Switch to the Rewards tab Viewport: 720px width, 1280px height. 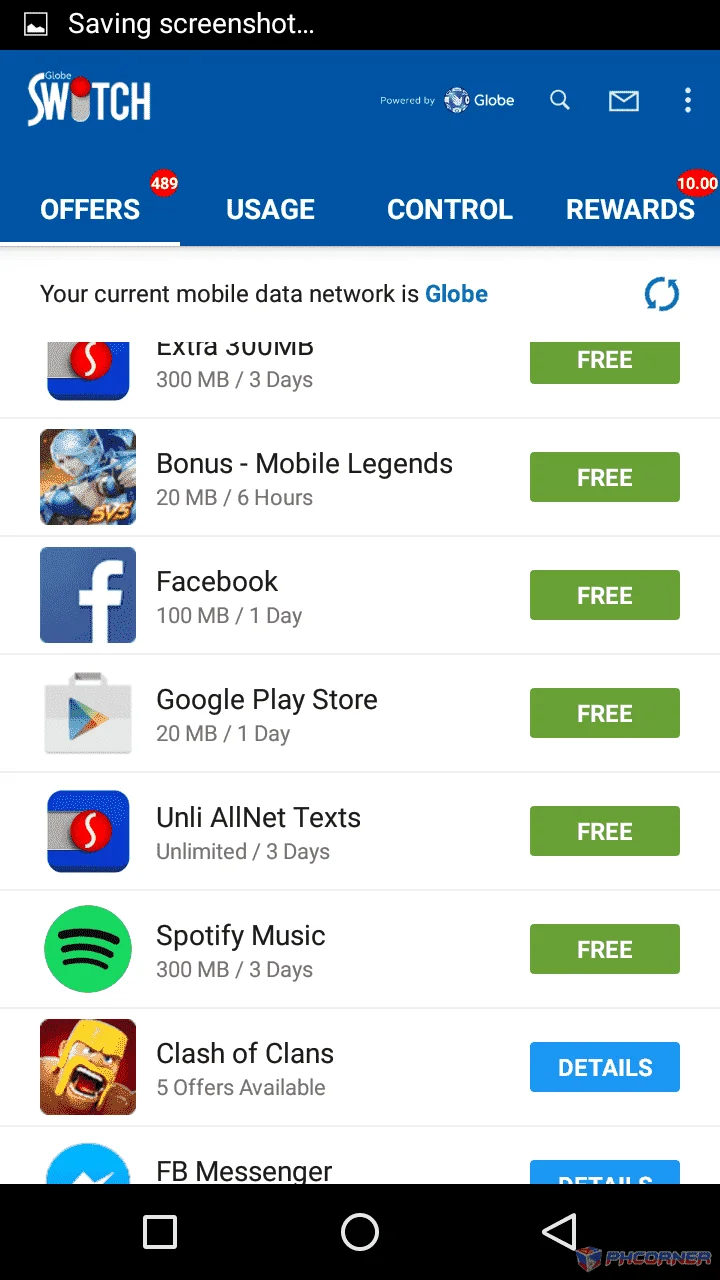630,209
